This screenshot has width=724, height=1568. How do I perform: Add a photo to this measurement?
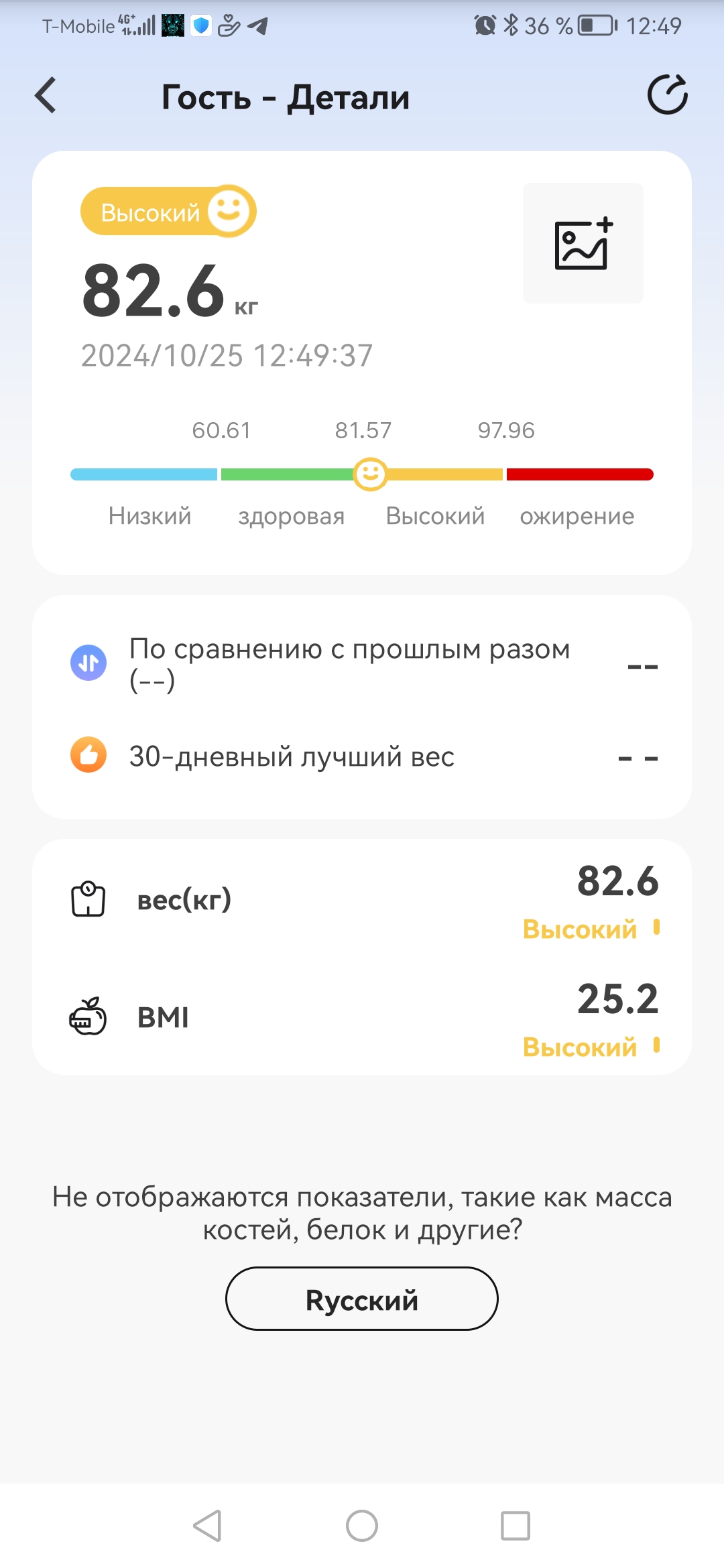583,243
